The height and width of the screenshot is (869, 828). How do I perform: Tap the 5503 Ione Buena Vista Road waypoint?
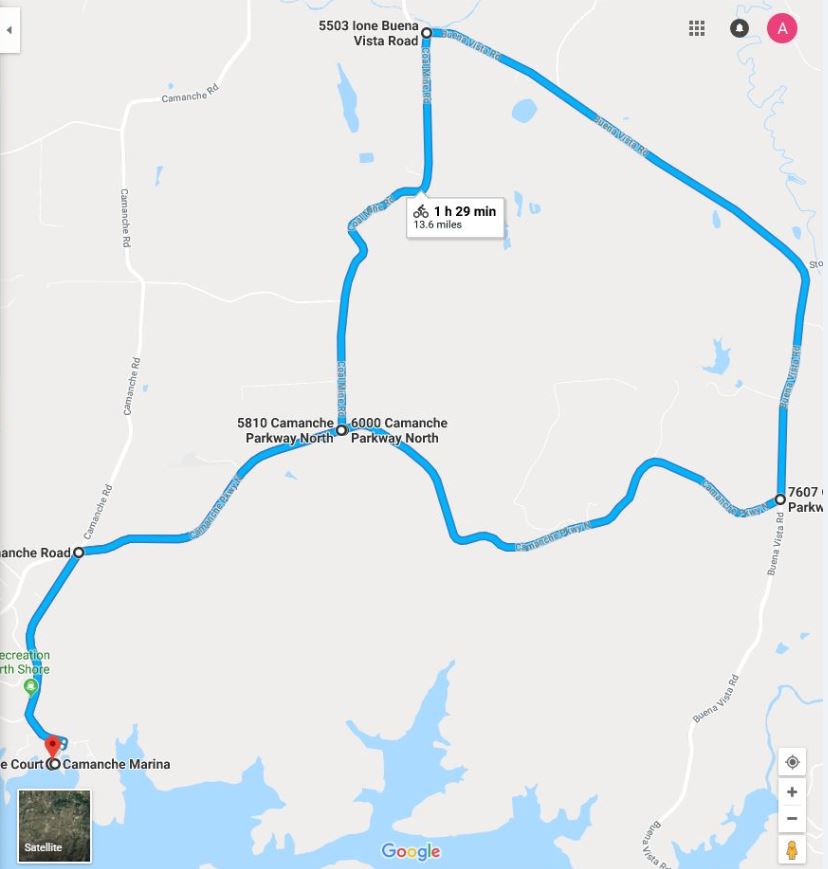tap(427, 33)
